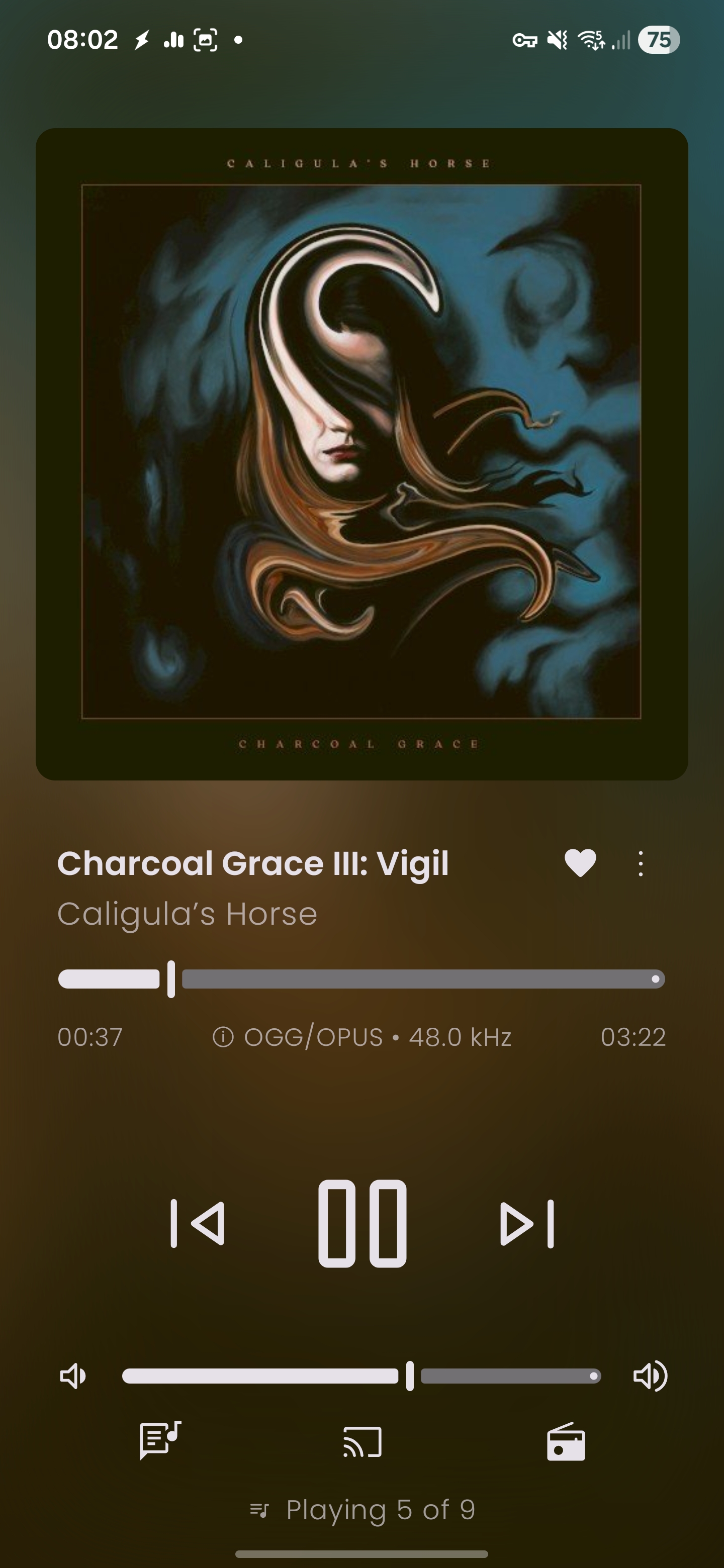This screenshot has width=724, height=1568.
Task: Open the Caligula's Horse artist page
Action: point(188,914)
